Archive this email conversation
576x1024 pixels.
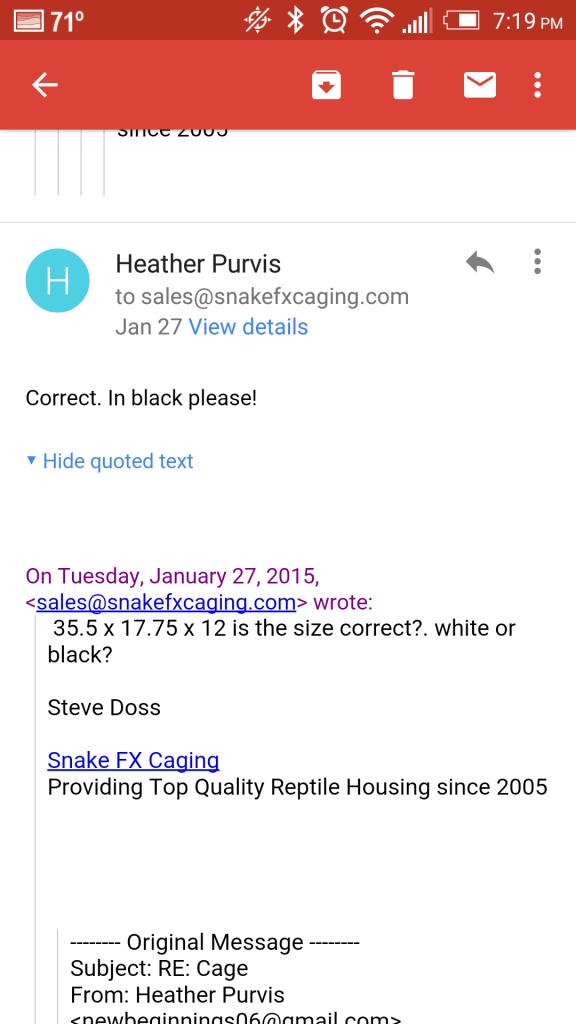[326, 85]
